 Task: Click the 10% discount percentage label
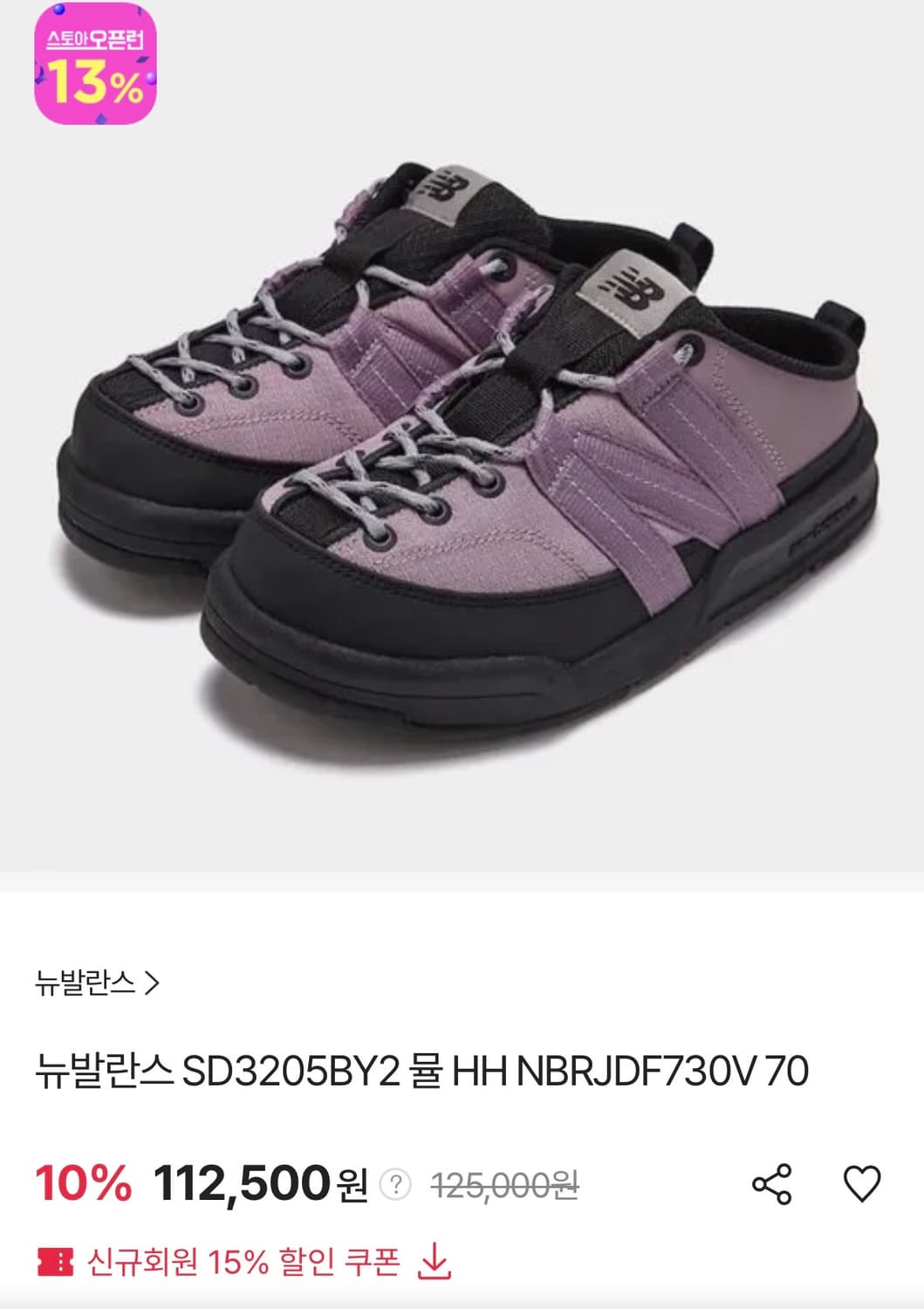(x=79, y=1182)
